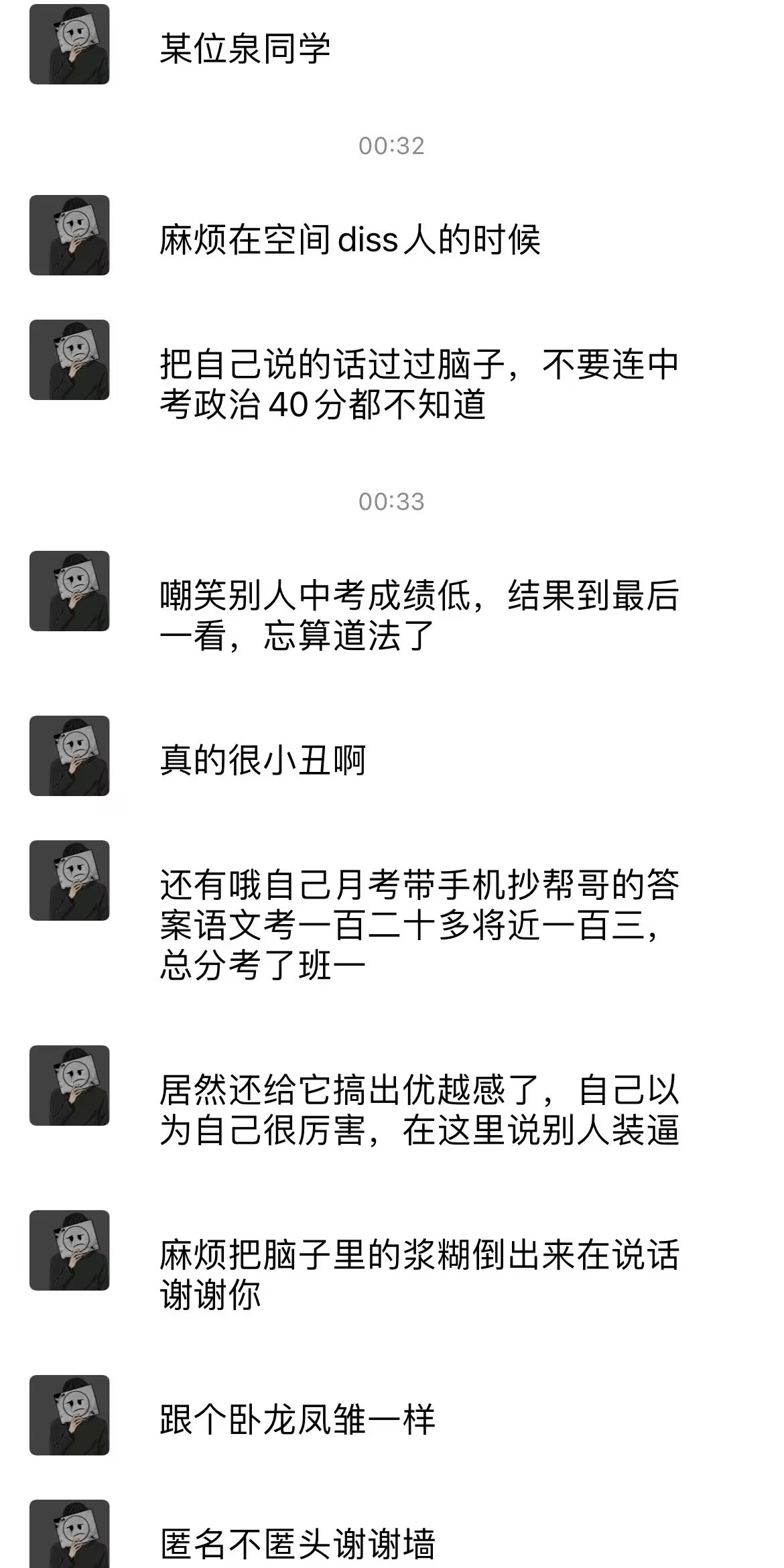Tap avatar beside 麻烦在空间diss人的时候 message
Screen dimensions: 784x1568
(x=69, y=235)
